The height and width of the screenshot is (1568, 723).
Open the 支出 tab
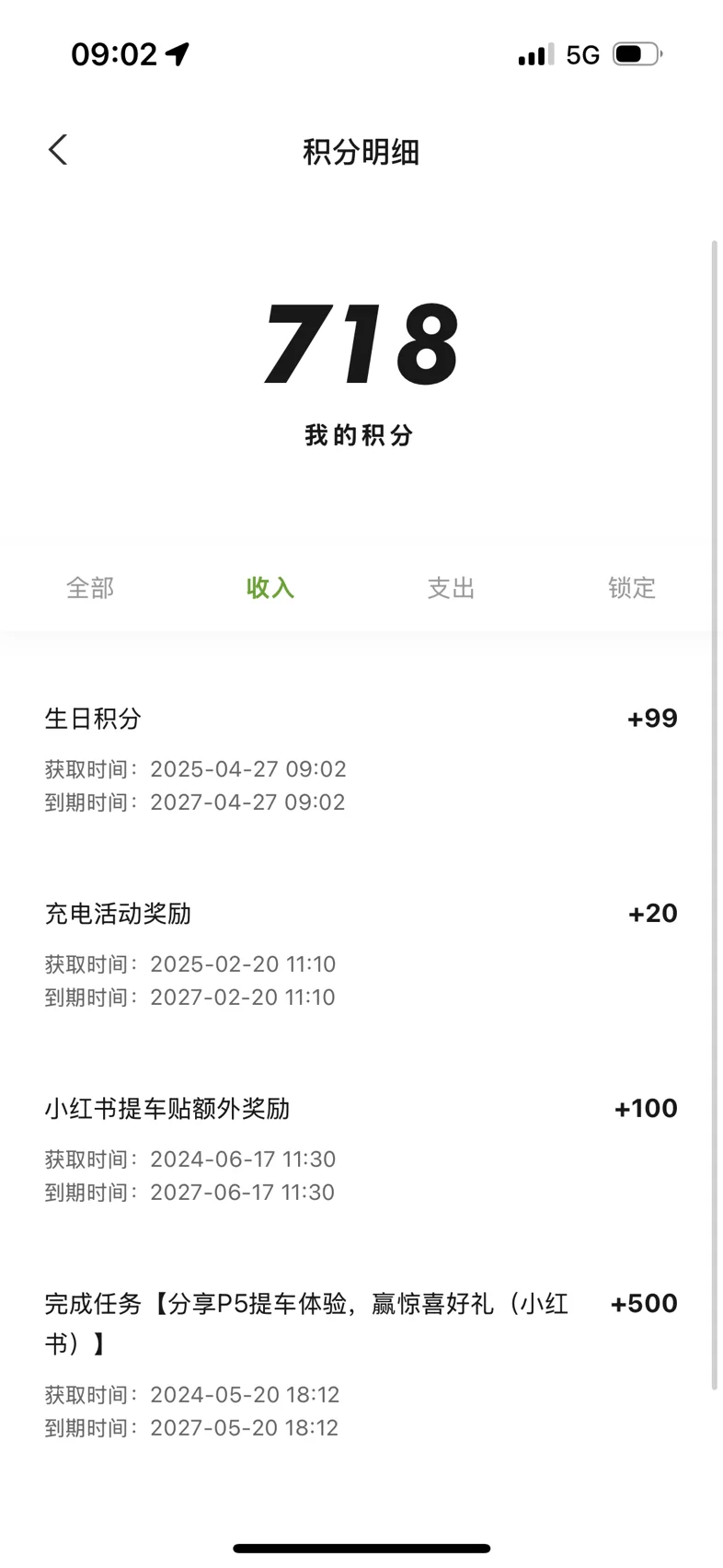pos(451,588)
